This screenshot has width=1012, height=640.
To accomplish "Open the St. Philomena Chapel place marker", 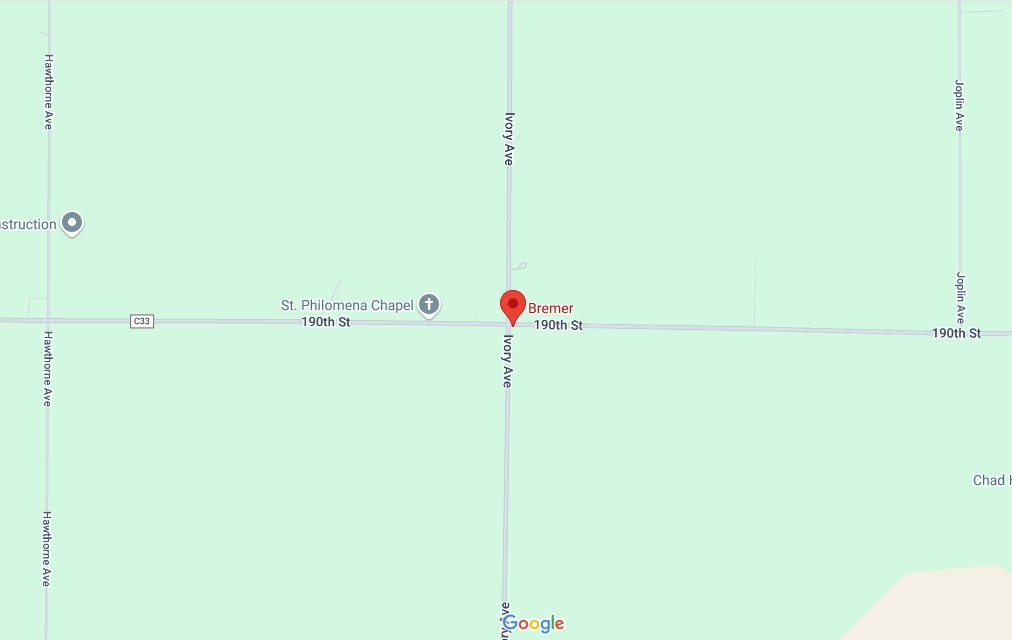I will point(429,304).
